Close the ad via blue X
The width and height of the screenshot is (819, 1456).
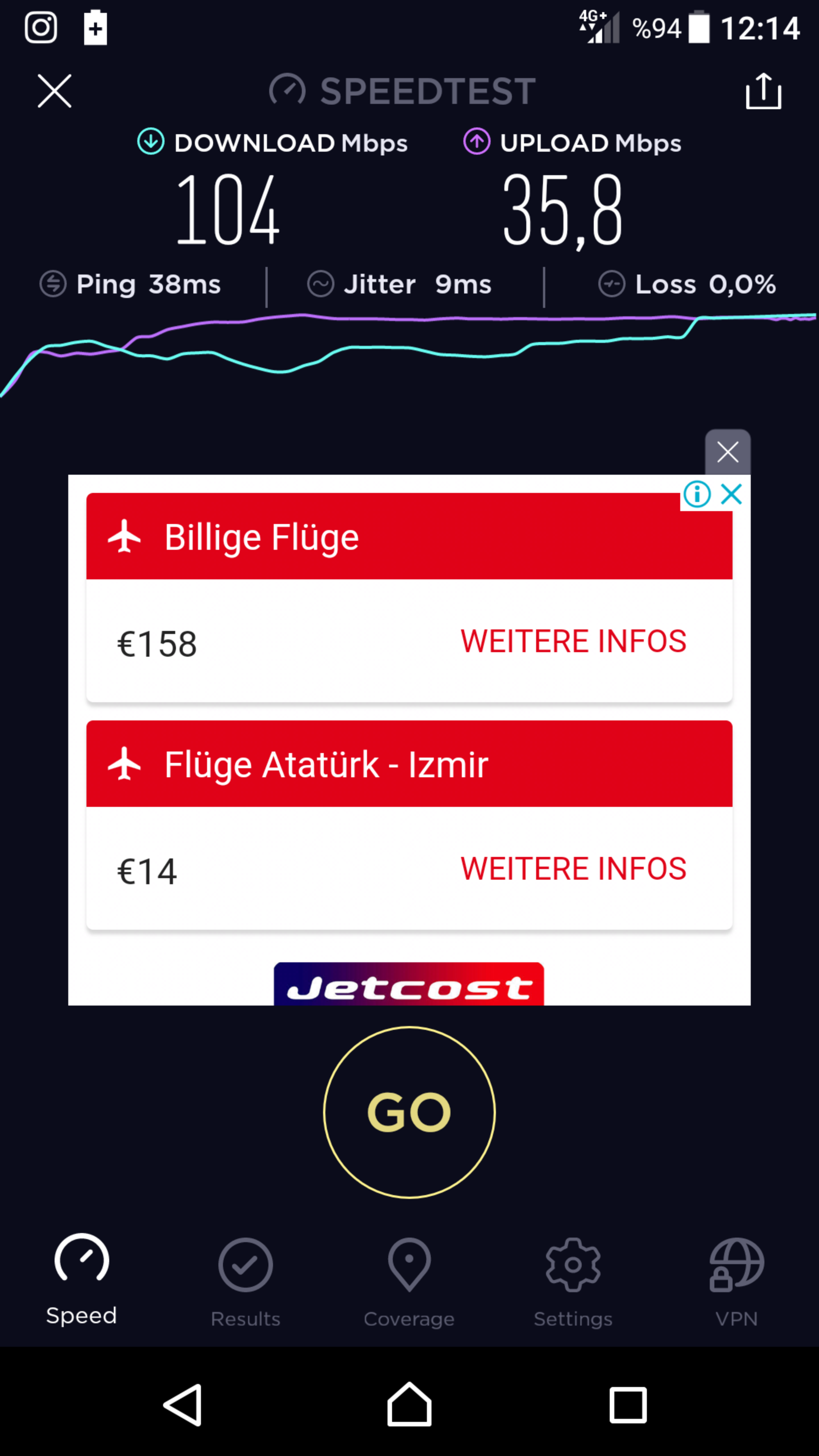click(x=731, y=494)
